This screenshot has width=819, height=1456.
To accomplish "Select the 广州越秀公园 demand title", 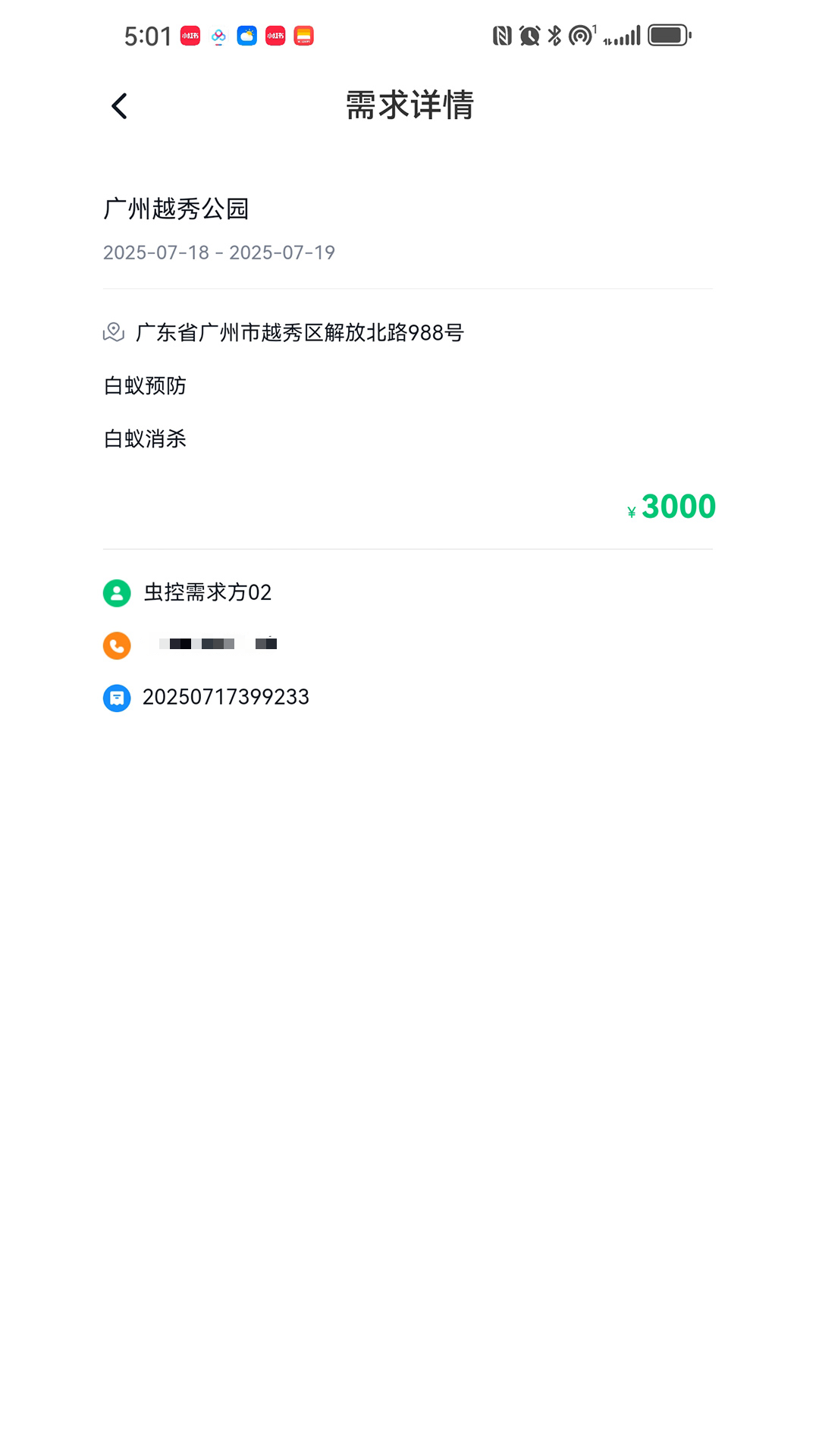I will tap(178, 209).
